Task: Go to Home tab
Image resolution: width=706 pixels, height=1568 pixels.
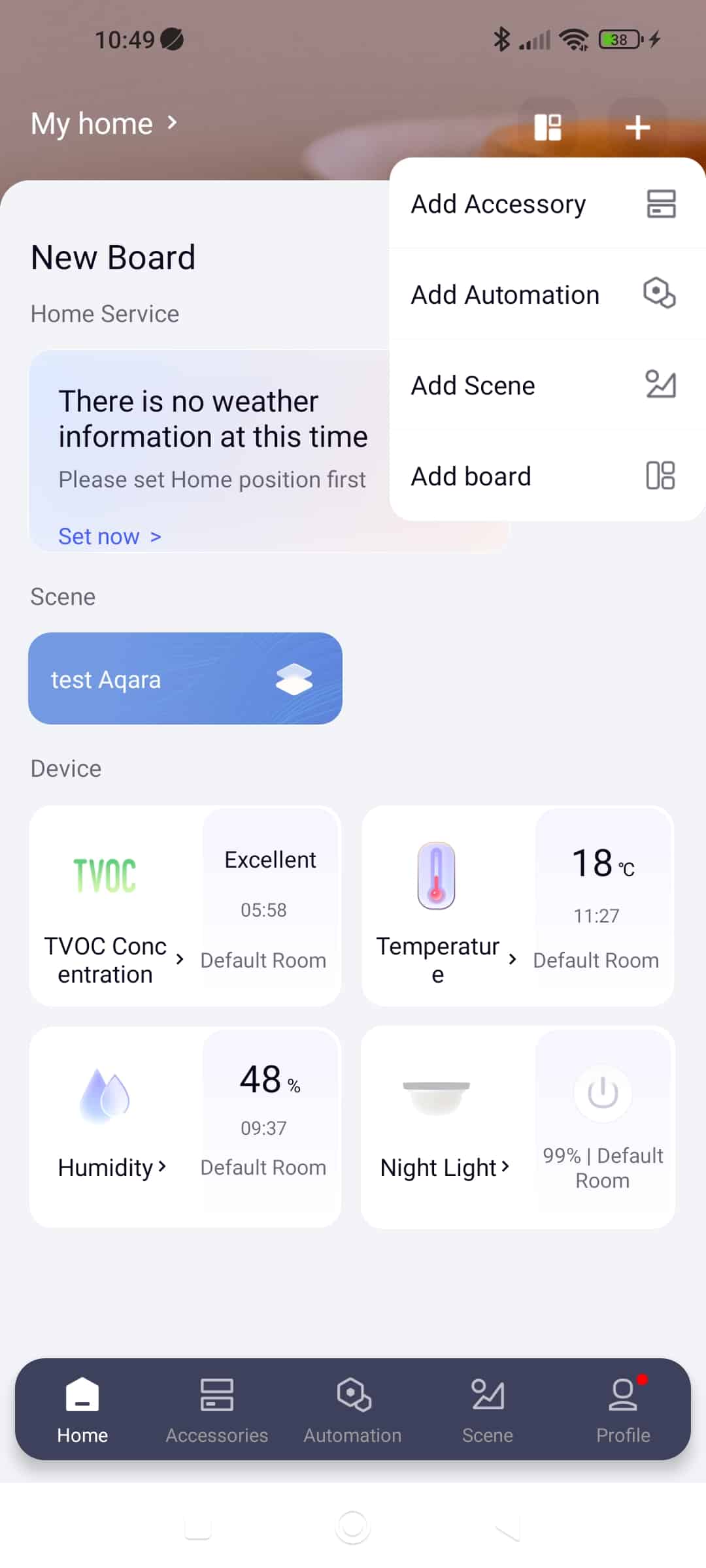Action: click(x=82, y=1410)
